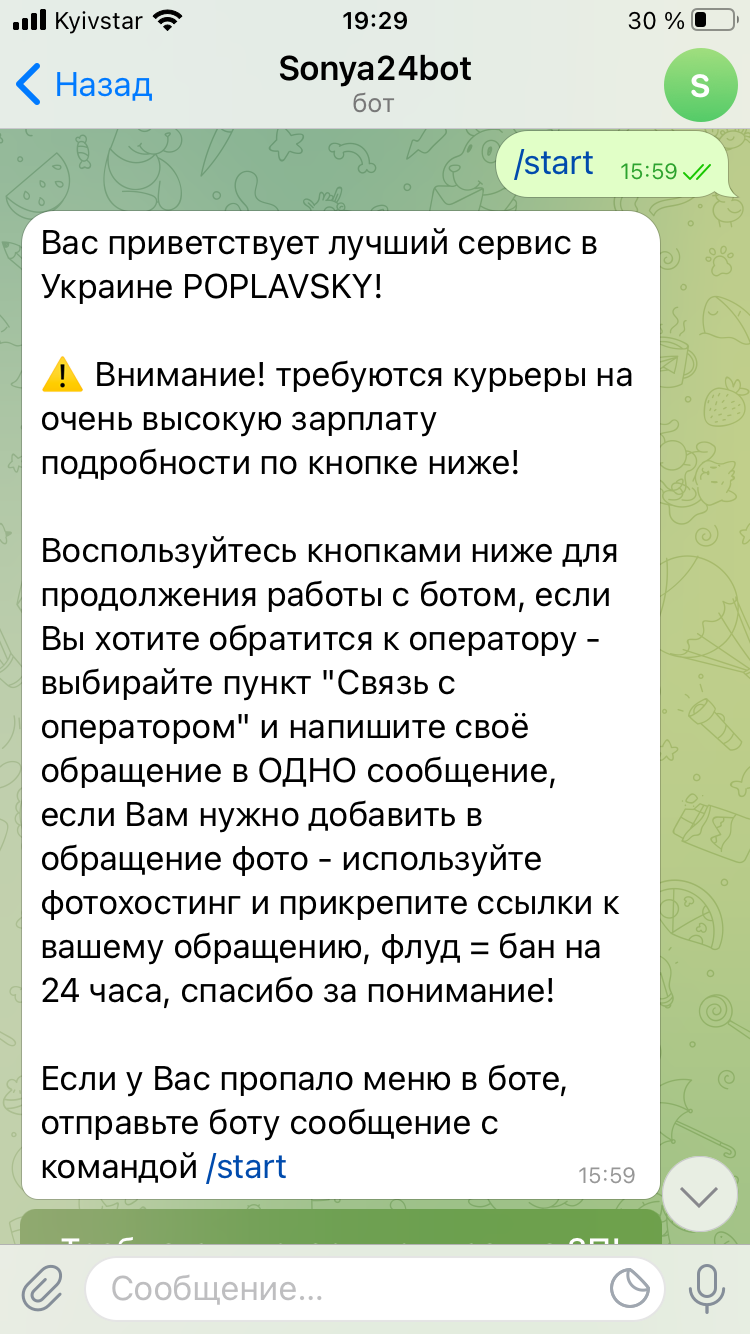Screen dimensions: 750x1334
Task: Open the Sonya24bot profile avatar
Action: pyautogui.click(x=699, y=86)
